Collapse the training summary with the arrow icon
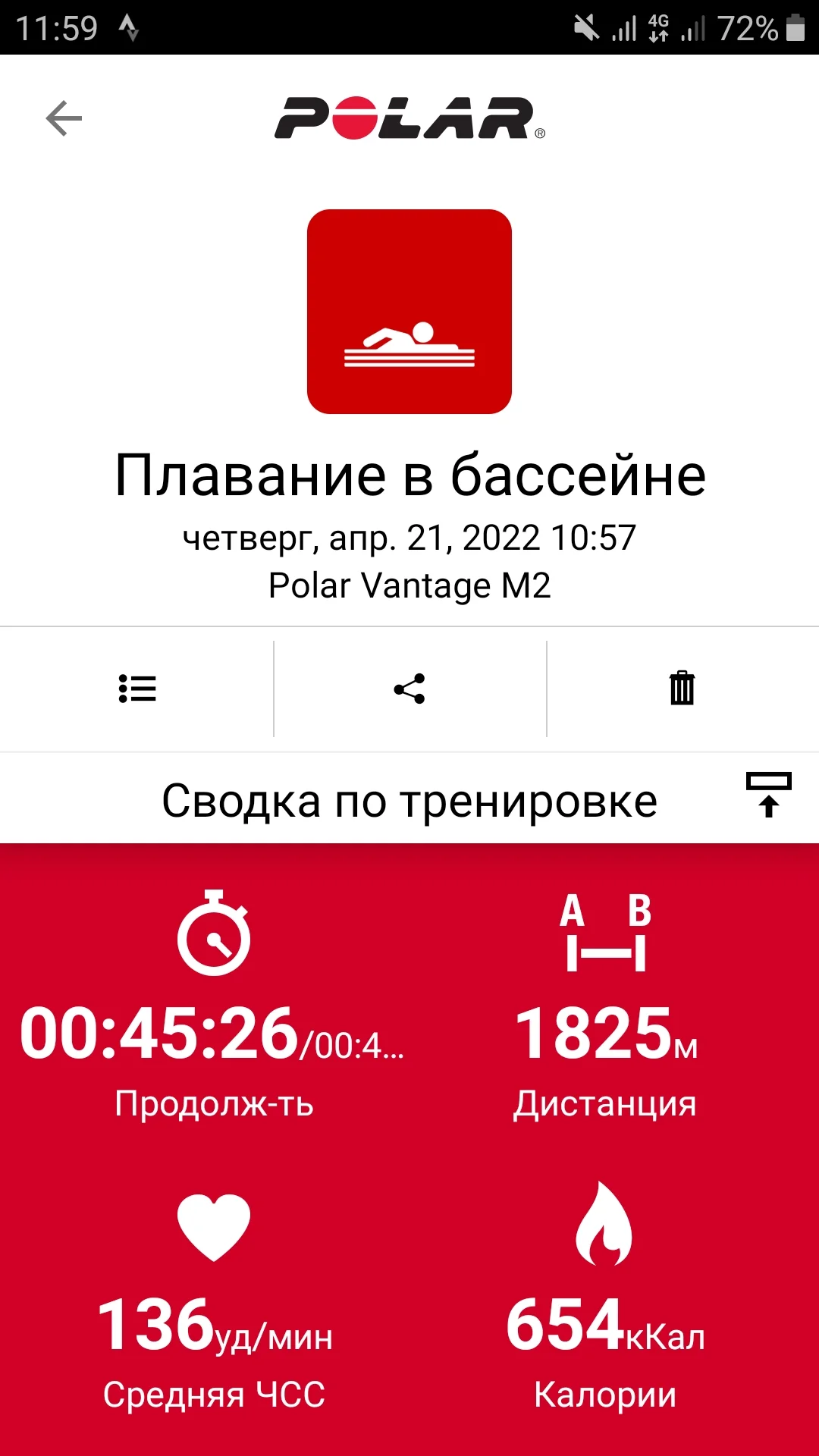The image size is (819, 1456). [768, 794]
